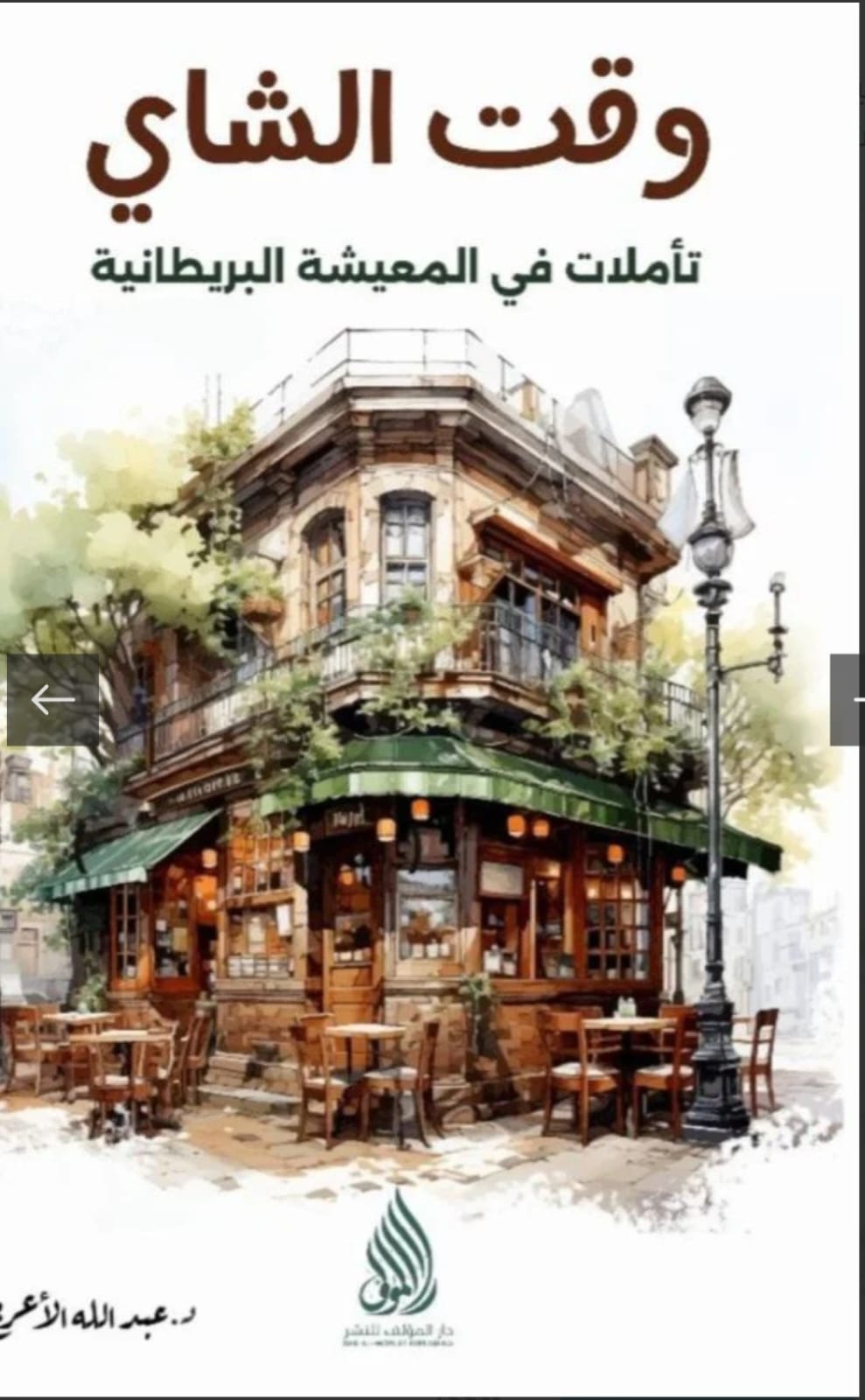Screen dimensions: 865x1400
Task: Go to the previous image with the left arrow
Action: [x=52, y=699]
